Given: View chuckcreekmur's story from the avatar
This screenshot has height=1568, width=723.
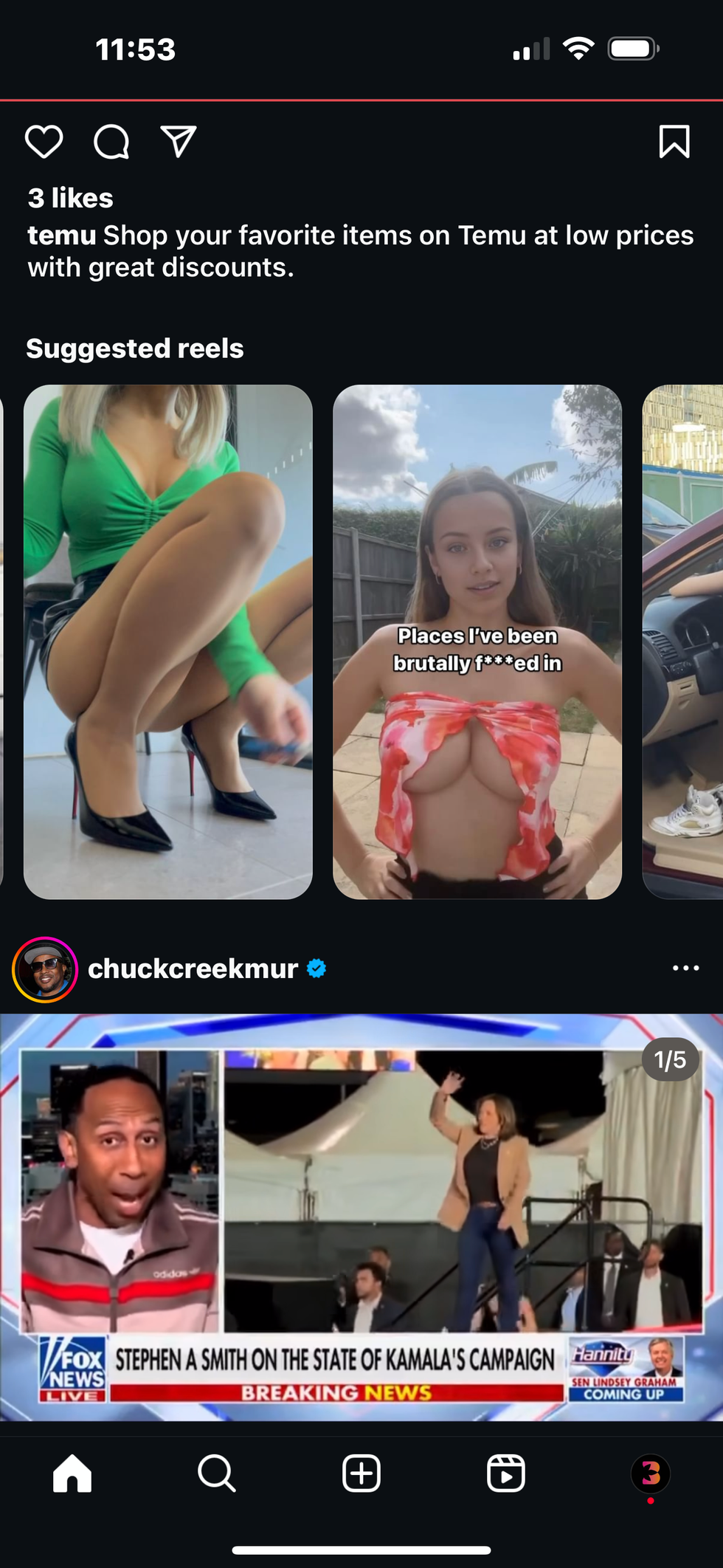Looking at the screenshot, I should 45,969.
